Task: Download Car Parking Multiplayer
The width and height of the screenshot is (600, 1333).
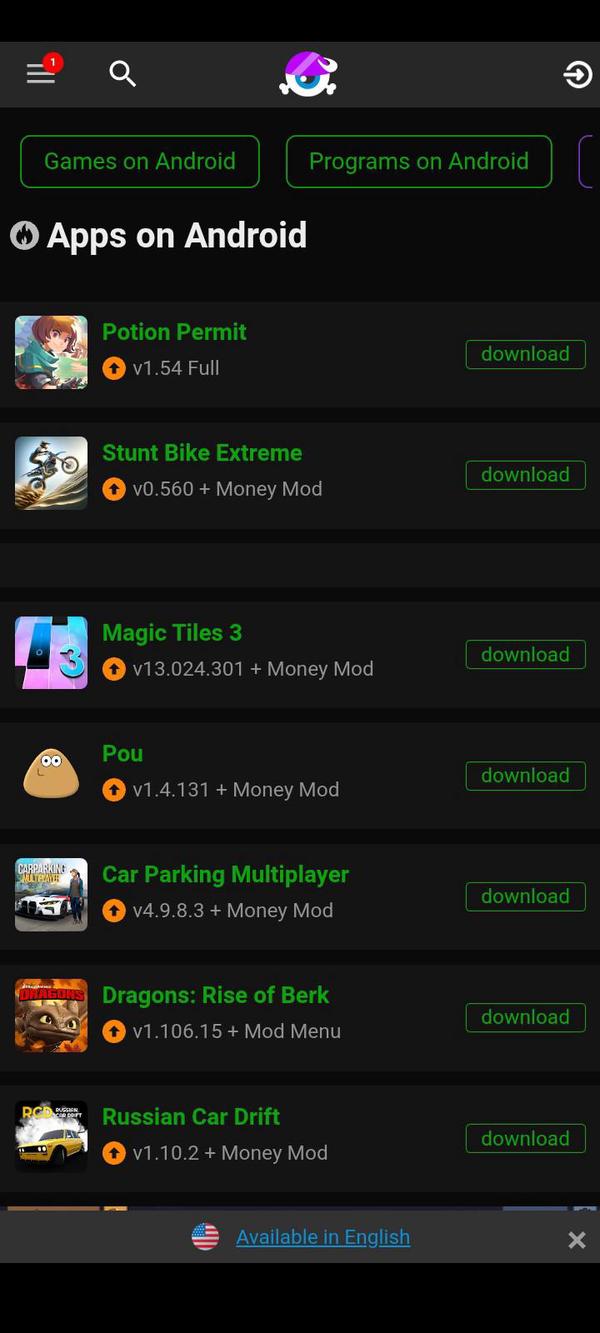Action: coord(525,897)
